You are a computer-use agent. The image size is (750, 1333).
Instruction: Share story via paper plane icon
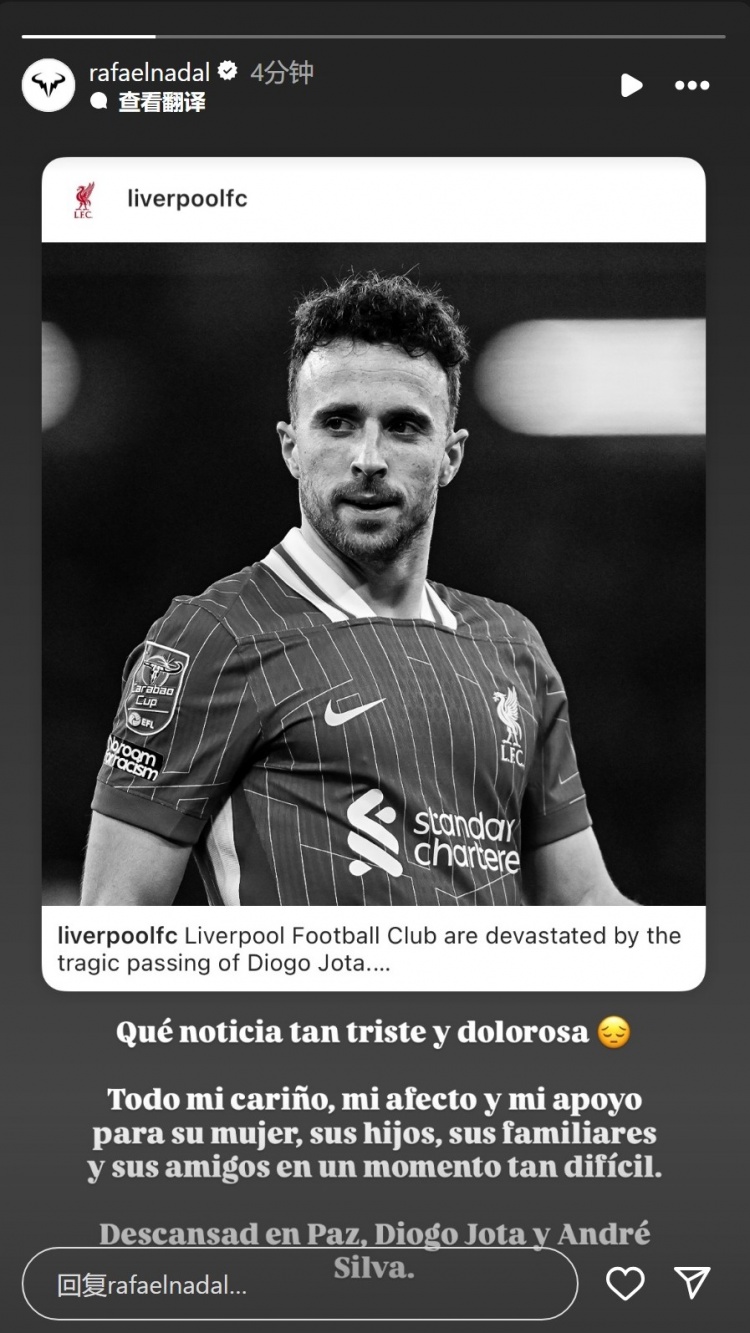692,1283
